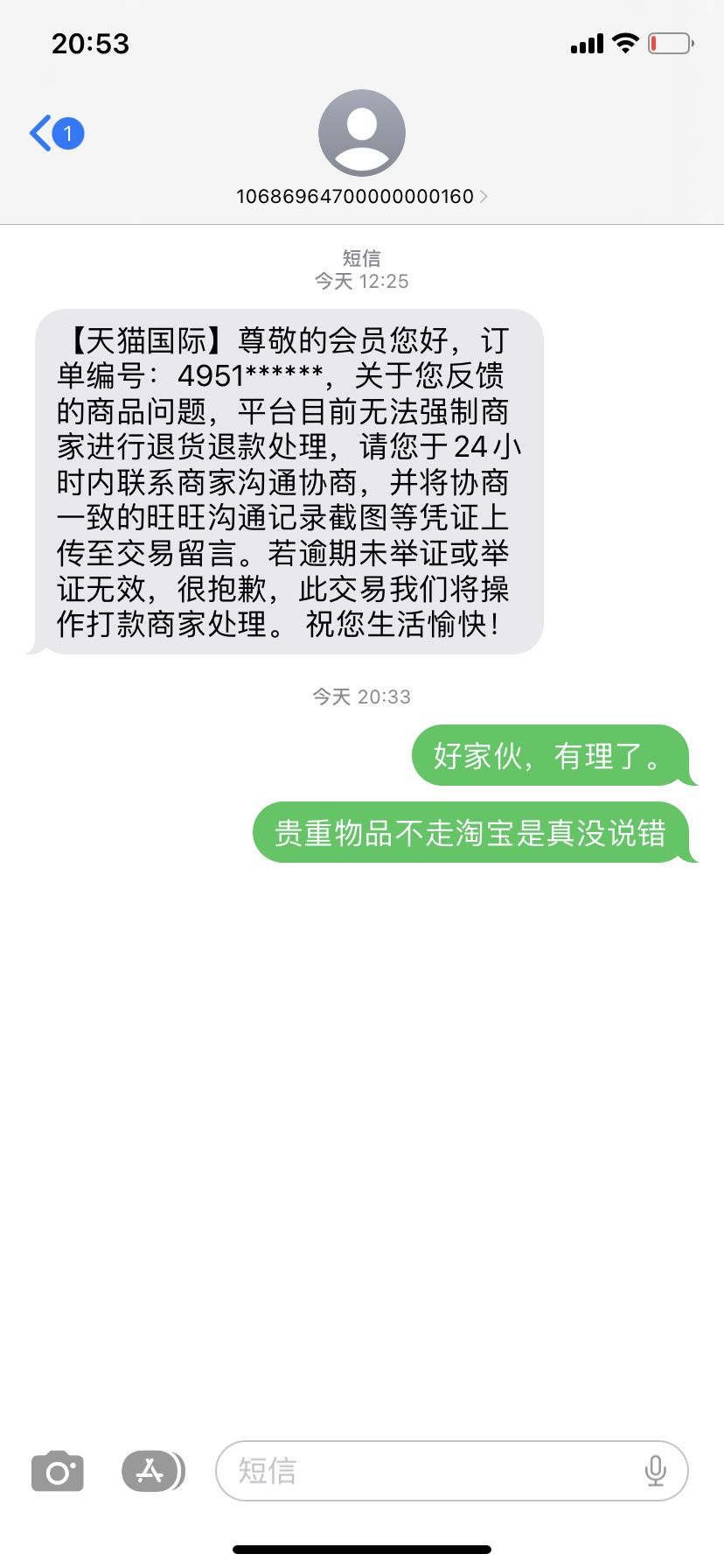This screenshot has height=1568, width=724.
Task: Tap the microphone icon to dictate a message
Action: [x=657, y=1471]
